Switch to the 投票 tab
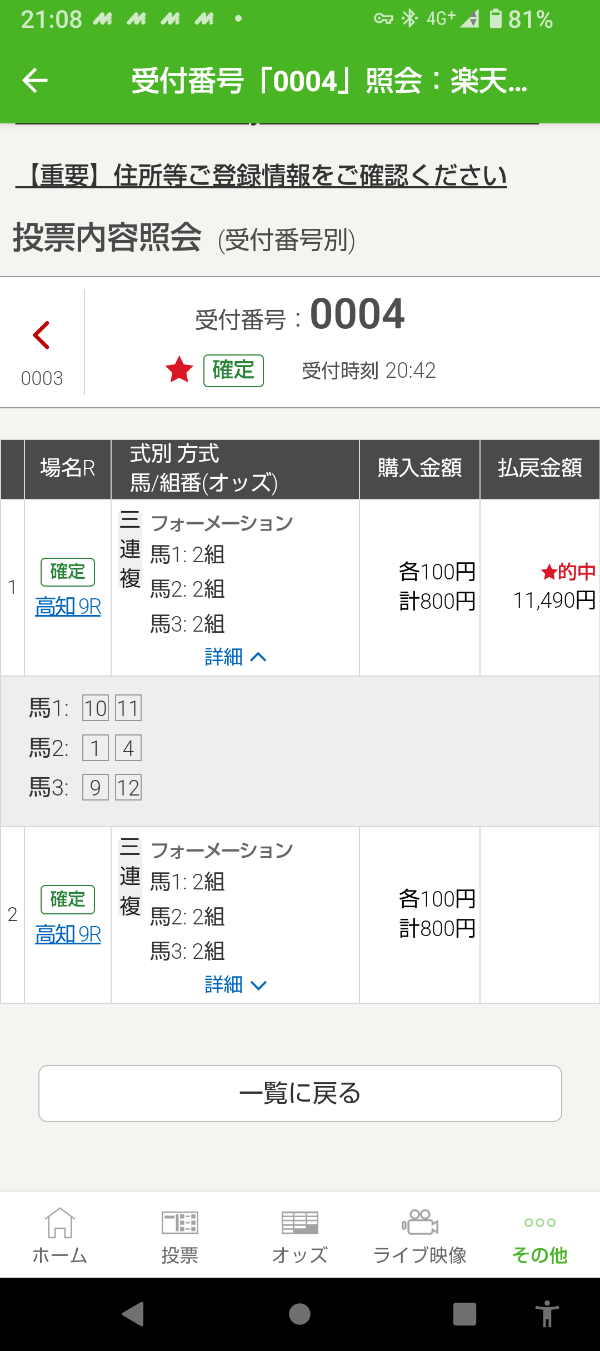Image resolution: width=600 pixels, height=1351 pixels. point(180,1236)
